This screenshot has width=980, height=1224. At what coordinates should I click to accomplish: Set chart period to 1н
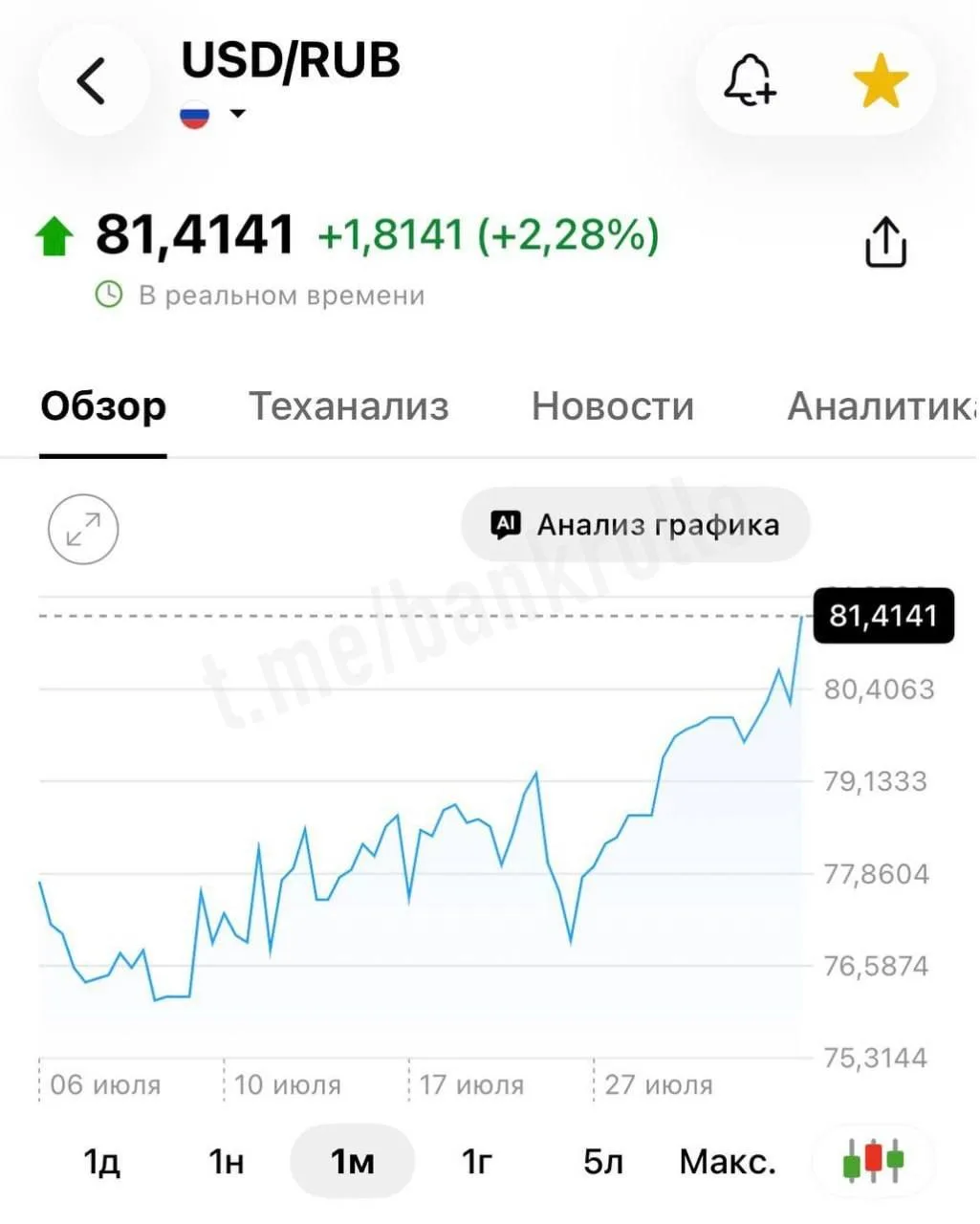click(227, 1162)
